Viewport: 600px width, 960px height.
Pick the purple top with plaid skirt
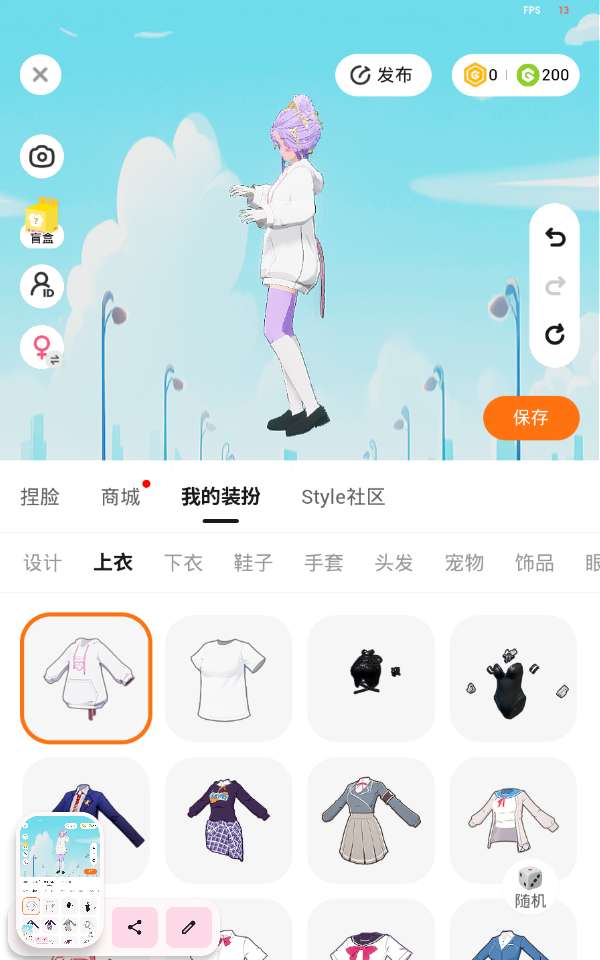point(229,820)
